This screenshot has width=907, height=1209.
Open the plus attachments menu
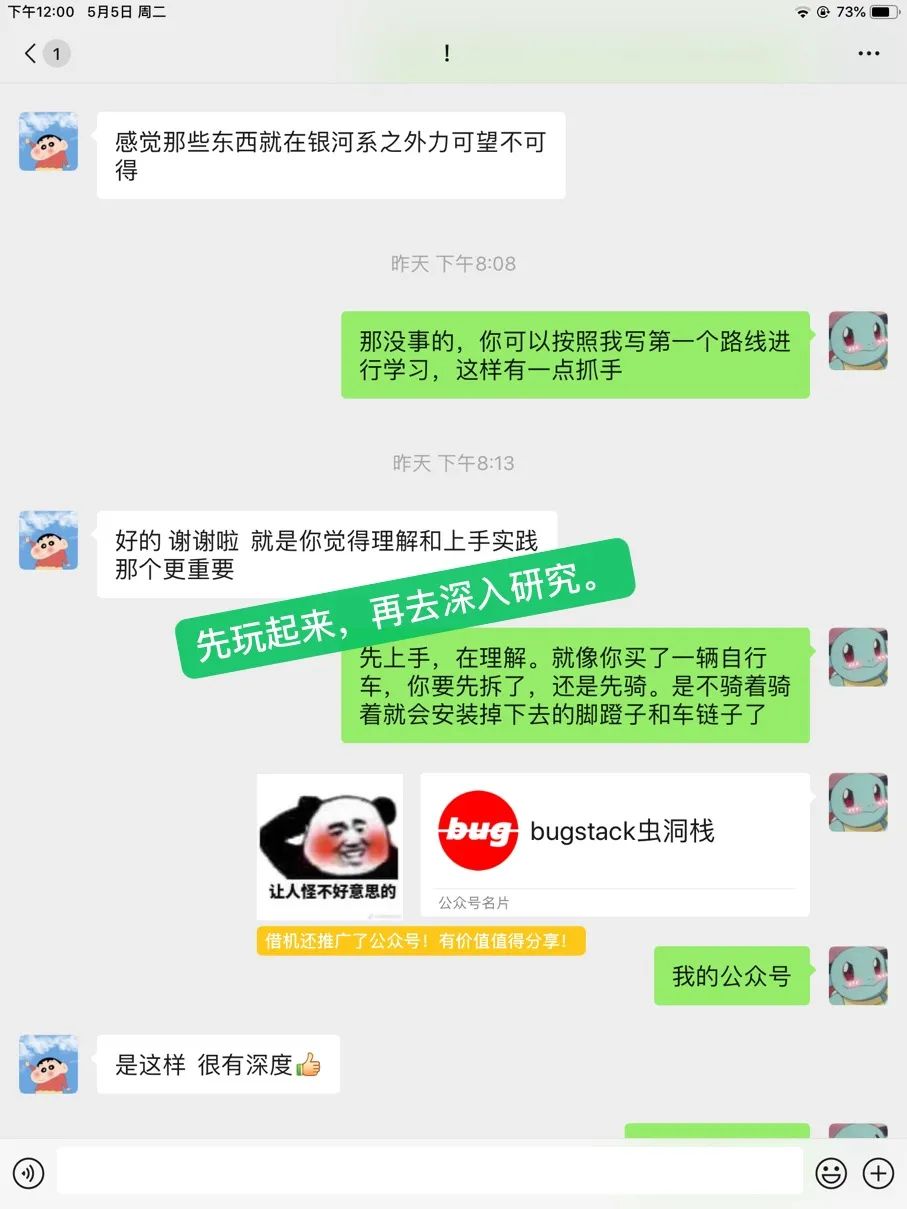tap(878, 1173)
